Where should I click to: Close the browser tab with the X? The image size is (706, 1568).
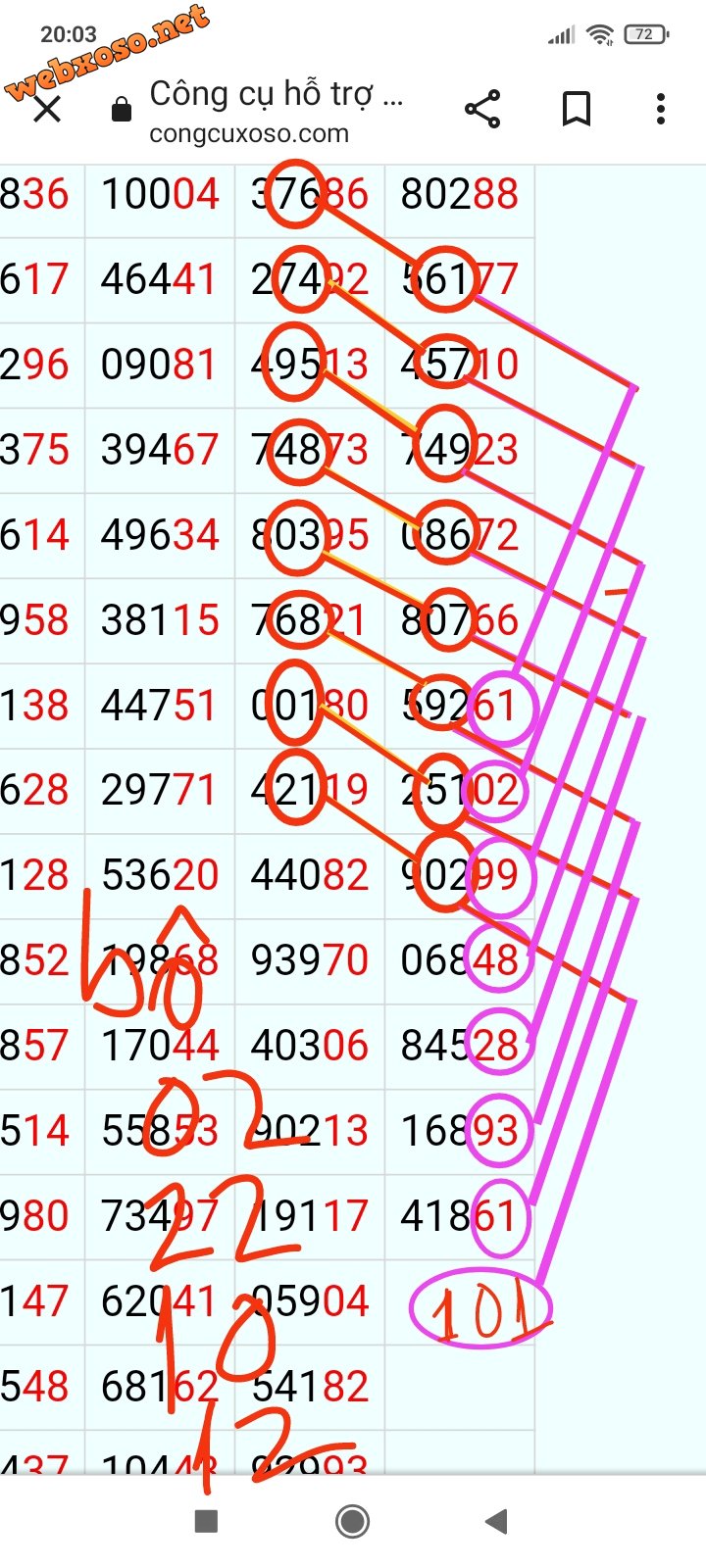[x=46, y=109]
